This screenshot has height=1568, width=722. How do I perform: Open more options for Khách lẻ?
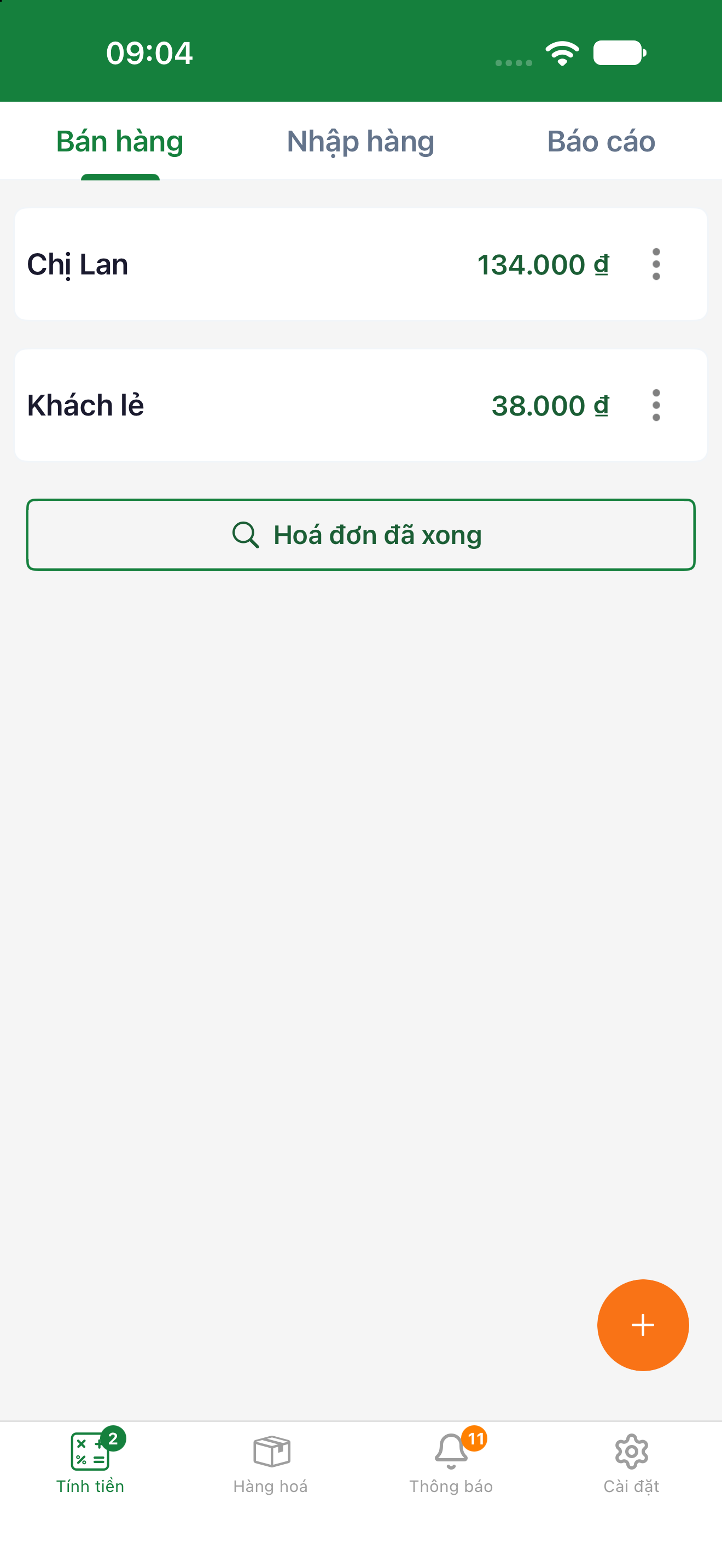(x=656, y=405)
